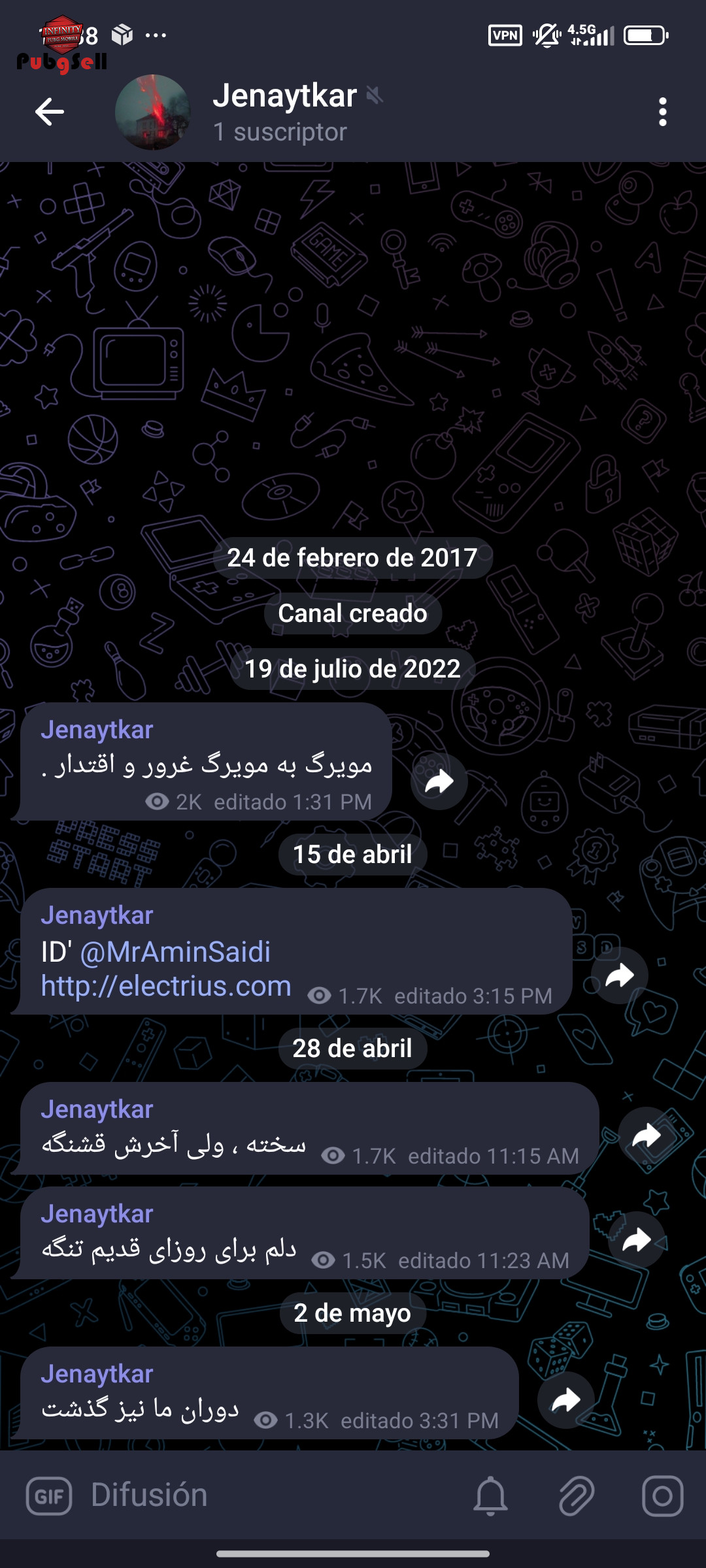Focus the Difusión message field
This screenshot has height=1568, width=706.
coord(268,1495)
